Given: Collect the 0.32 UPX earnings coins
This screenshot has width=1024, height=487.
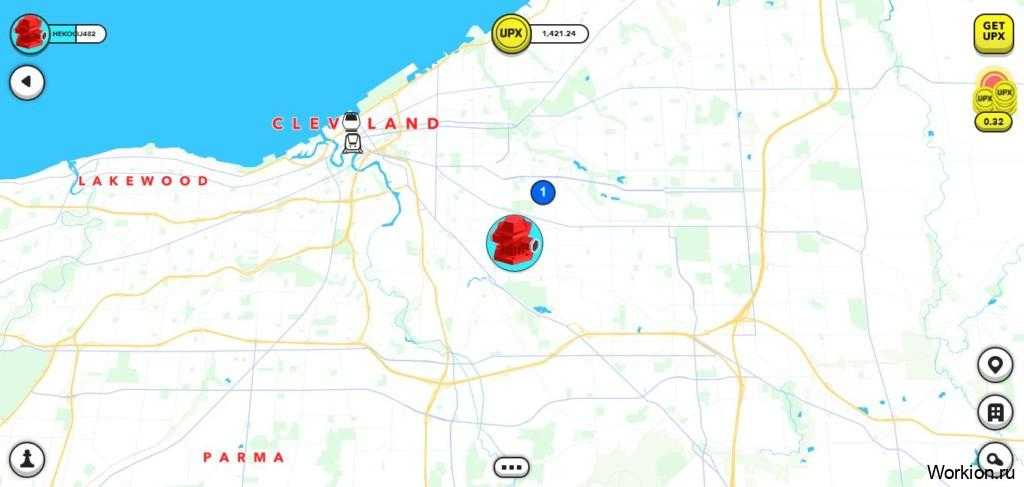Looking at the screenshot, I should (x=993, y=100).
